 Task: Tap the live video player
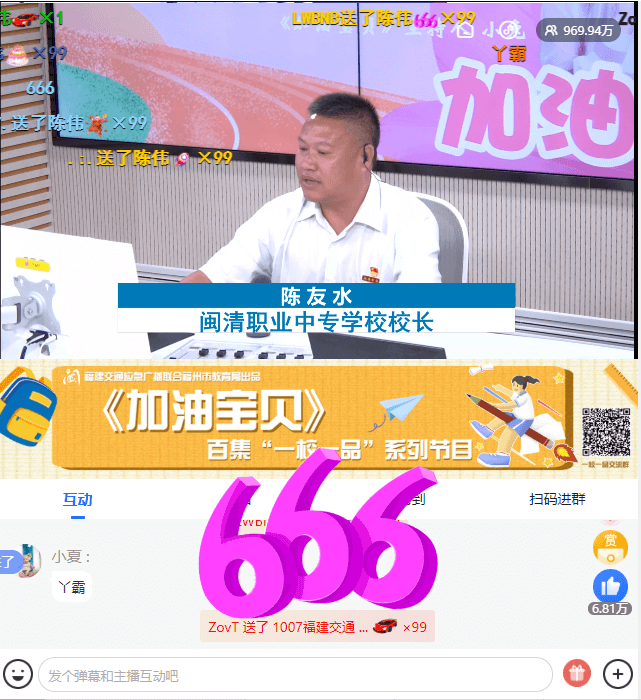pos(320,180)
